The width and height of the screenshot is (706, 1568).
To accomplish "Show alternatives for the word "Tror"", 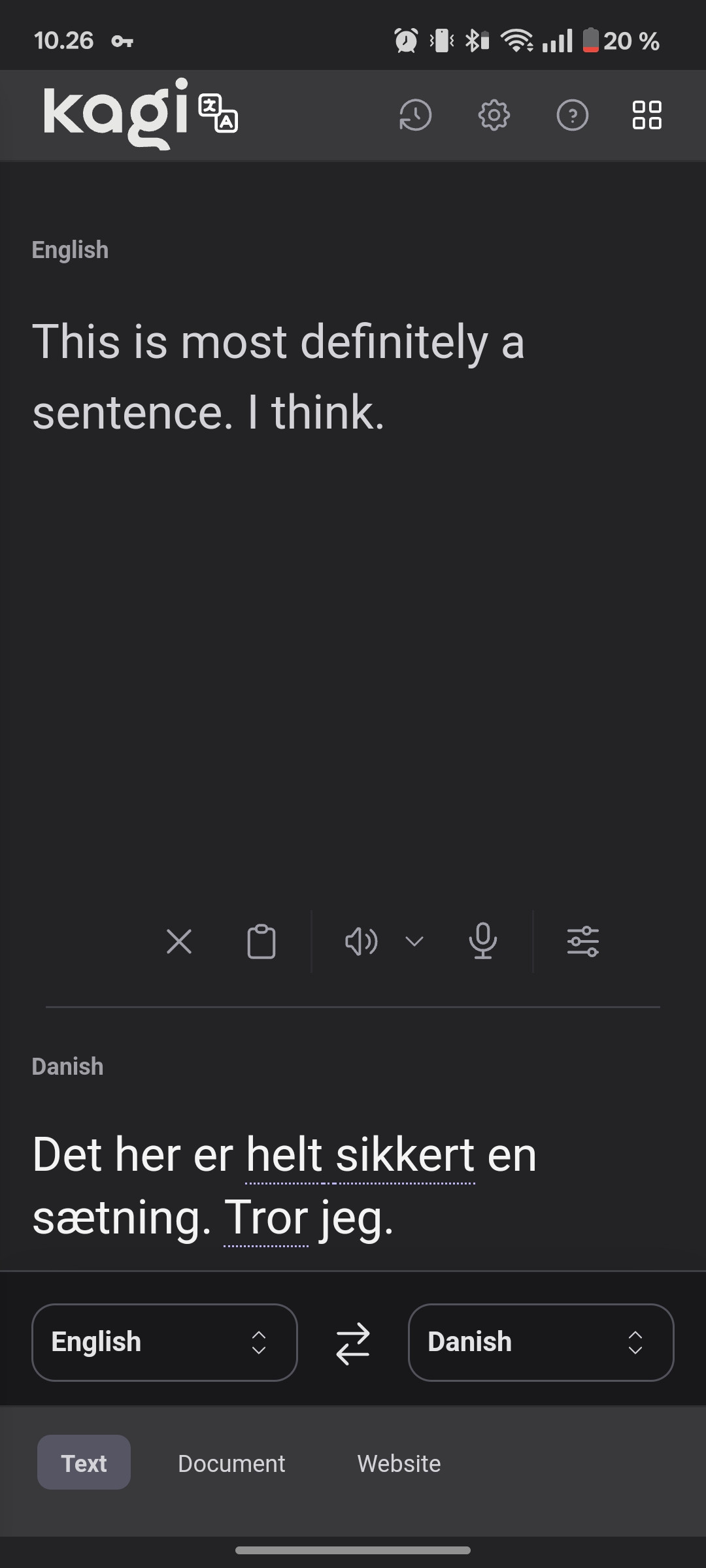I will pos(265,1218).
